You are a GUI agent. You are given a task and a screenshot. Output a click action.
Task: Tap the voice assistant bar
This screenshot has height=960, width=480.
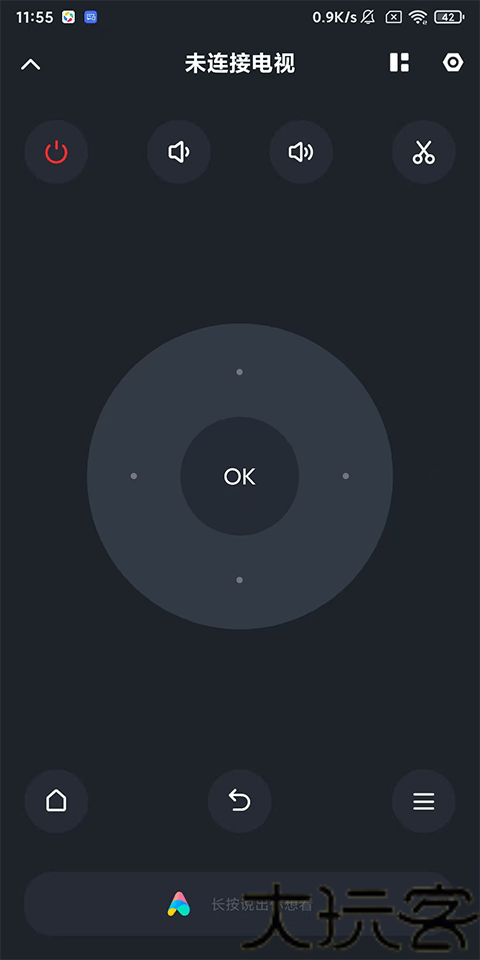239,904
